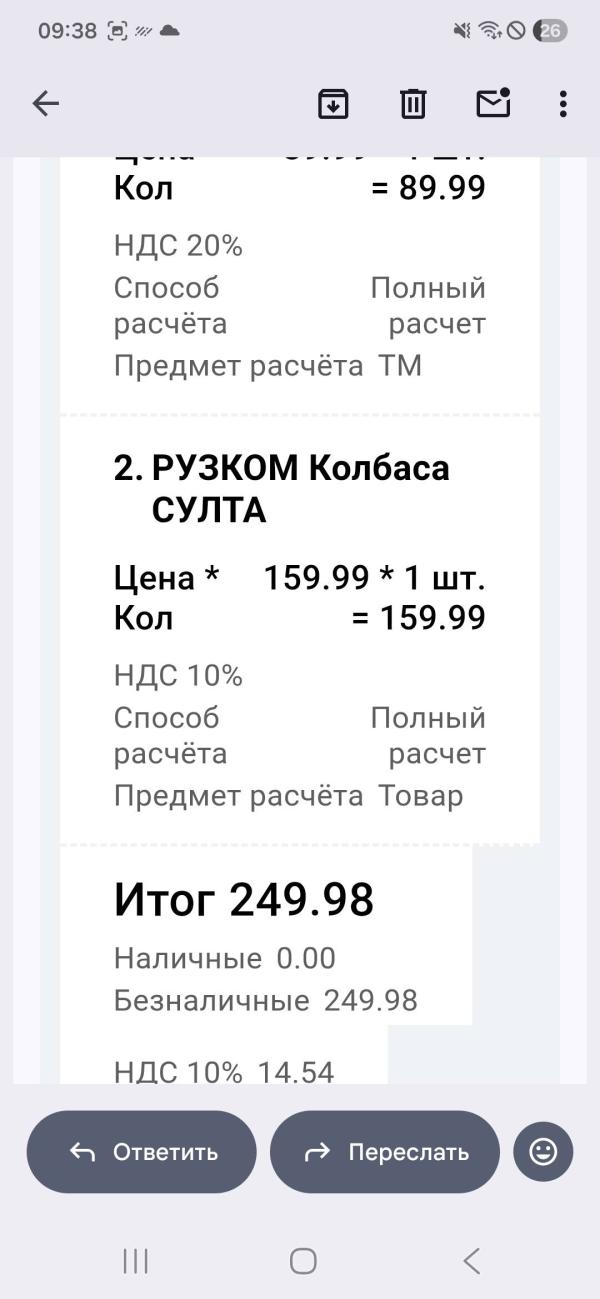Open the three-dot overflow menu
Image resolution: width=600 pixels, height=1299 pixels.
pos(563,104)
